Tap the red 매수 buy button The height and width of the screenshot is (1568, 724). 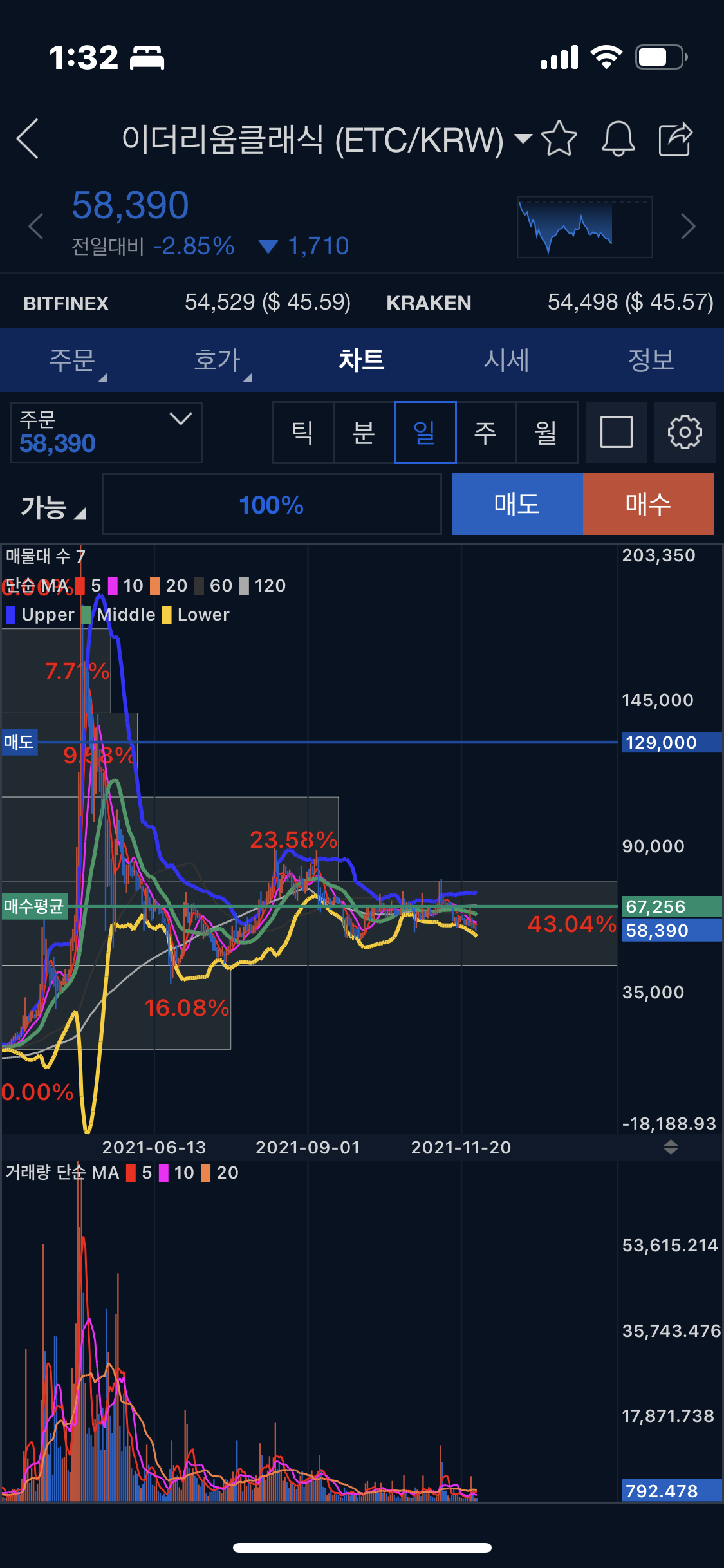click(x=648, y=504)
